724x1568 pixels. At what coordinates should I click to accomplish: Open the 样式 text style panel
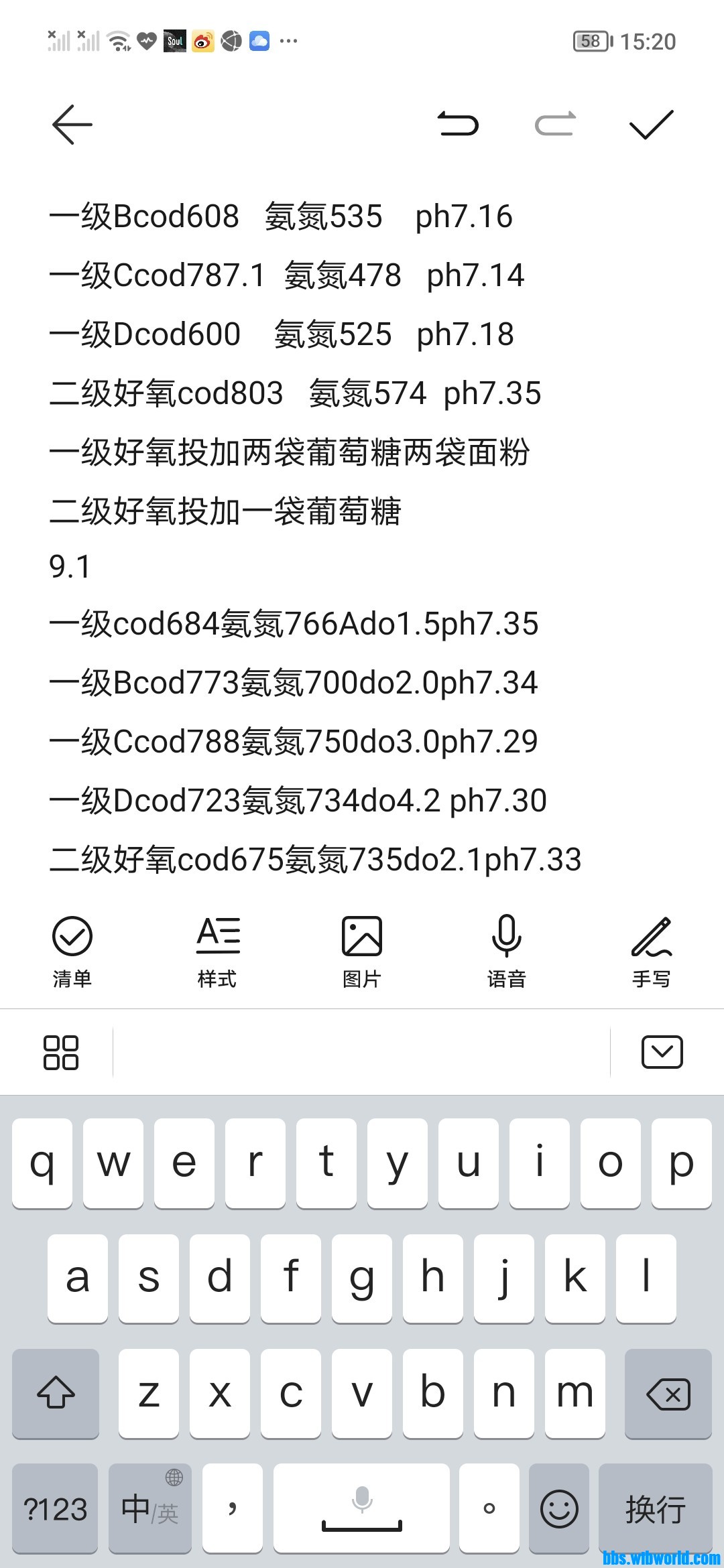tap(217, 948)
